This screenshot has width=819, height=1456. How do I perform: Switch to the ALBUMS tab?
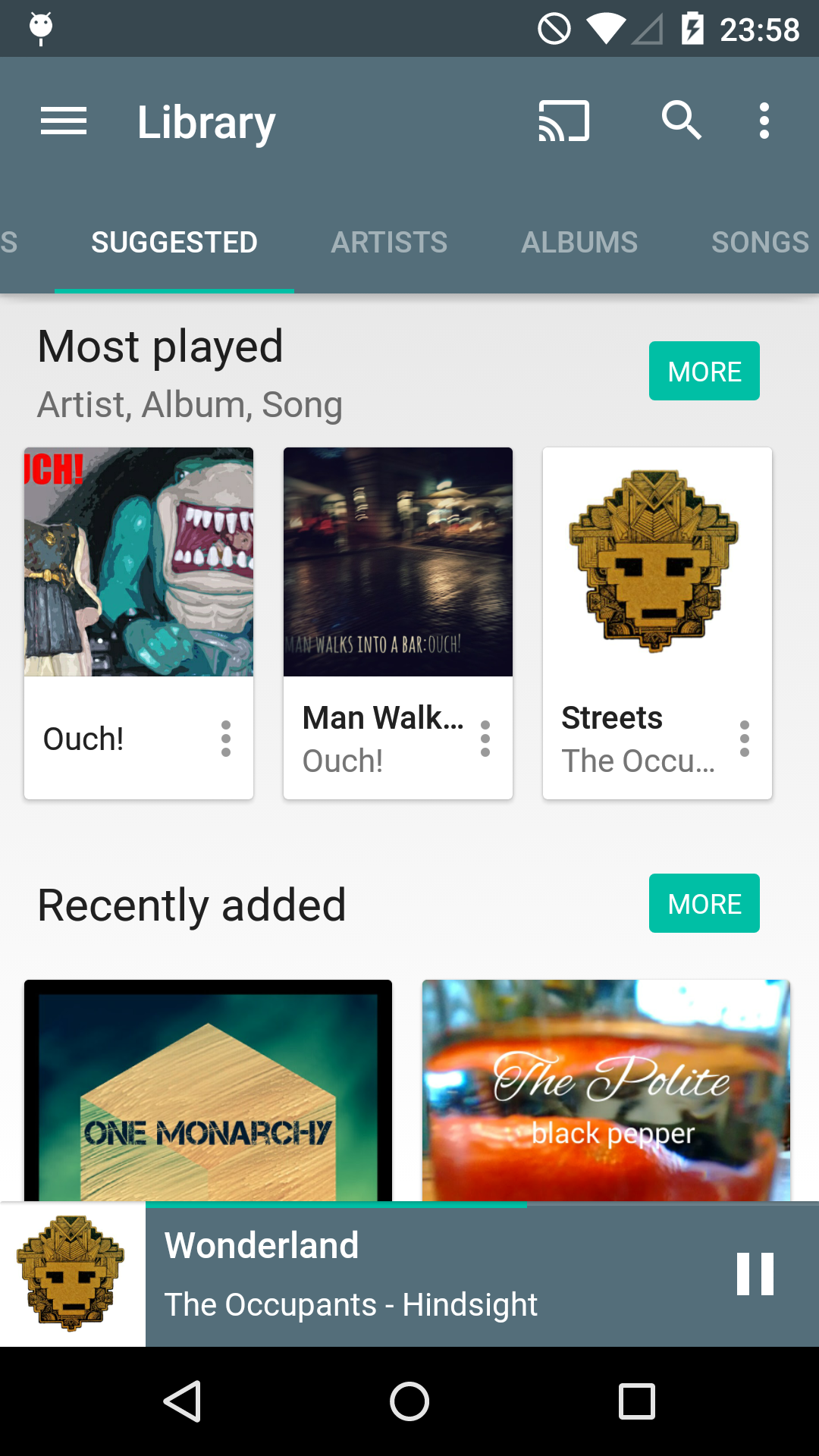point(579,243)
